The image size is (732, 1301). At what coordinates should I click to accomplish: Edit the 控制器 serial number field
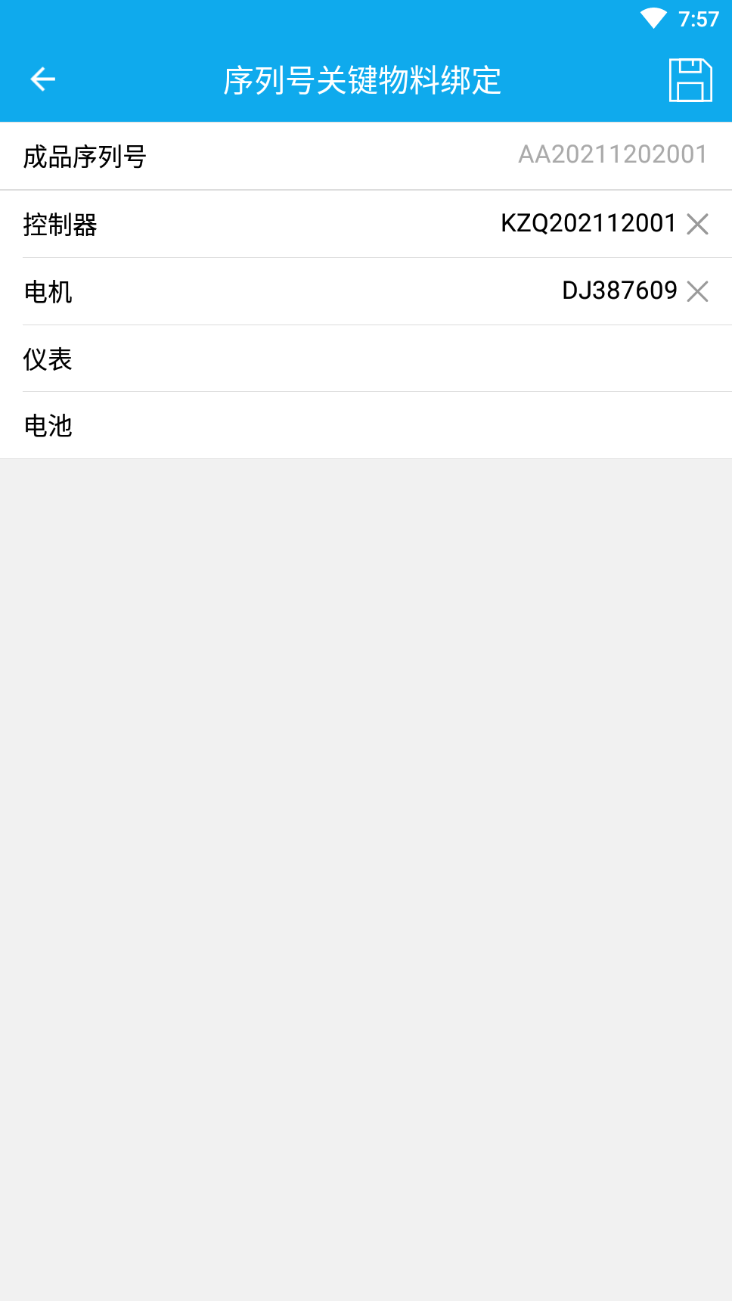point(589,224)
